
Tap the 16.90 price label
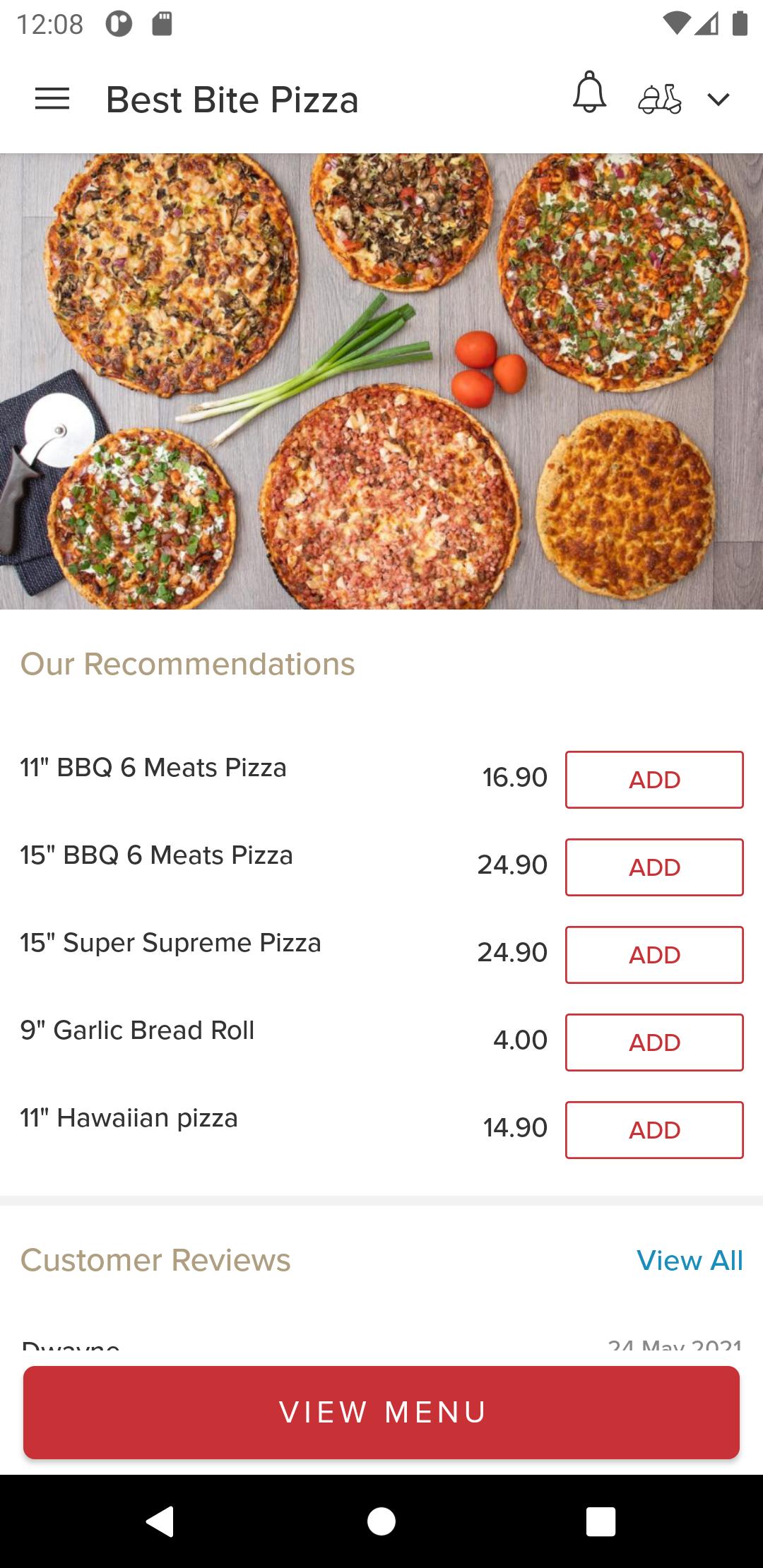coord(514,778)
